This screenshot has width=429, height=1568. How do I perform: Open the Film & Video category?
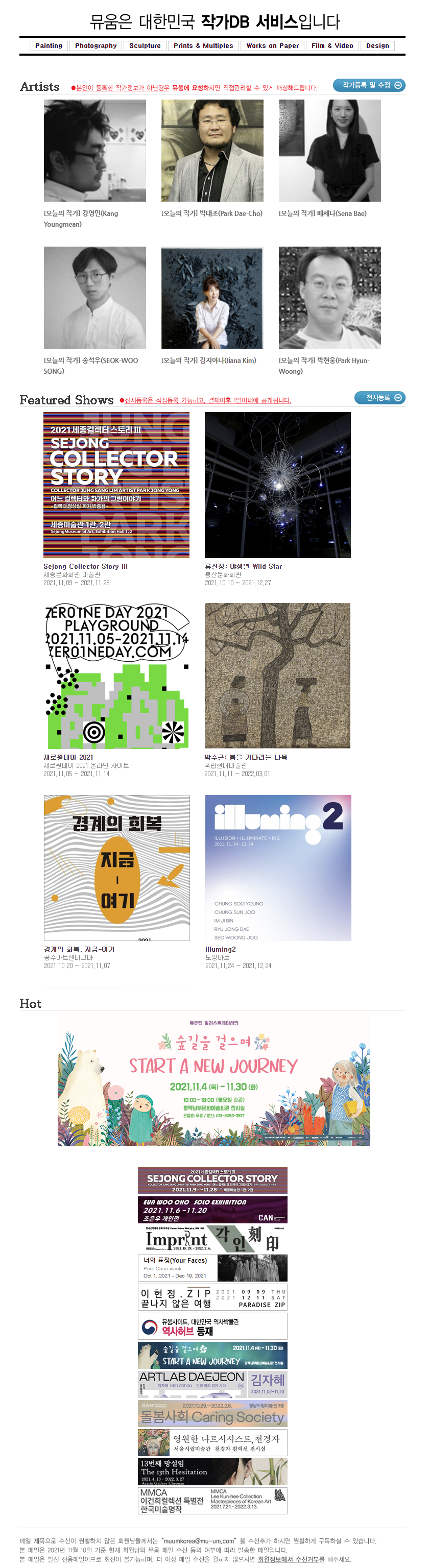[331, 45]
